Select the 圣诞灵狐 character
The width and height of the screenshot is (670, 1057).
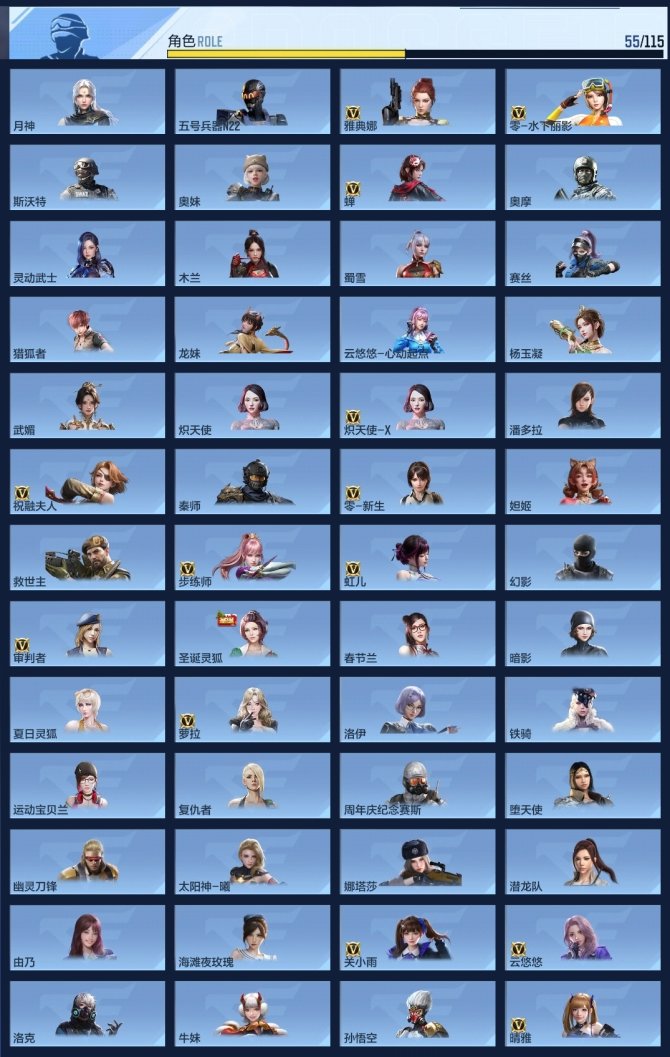coord(252,633)
